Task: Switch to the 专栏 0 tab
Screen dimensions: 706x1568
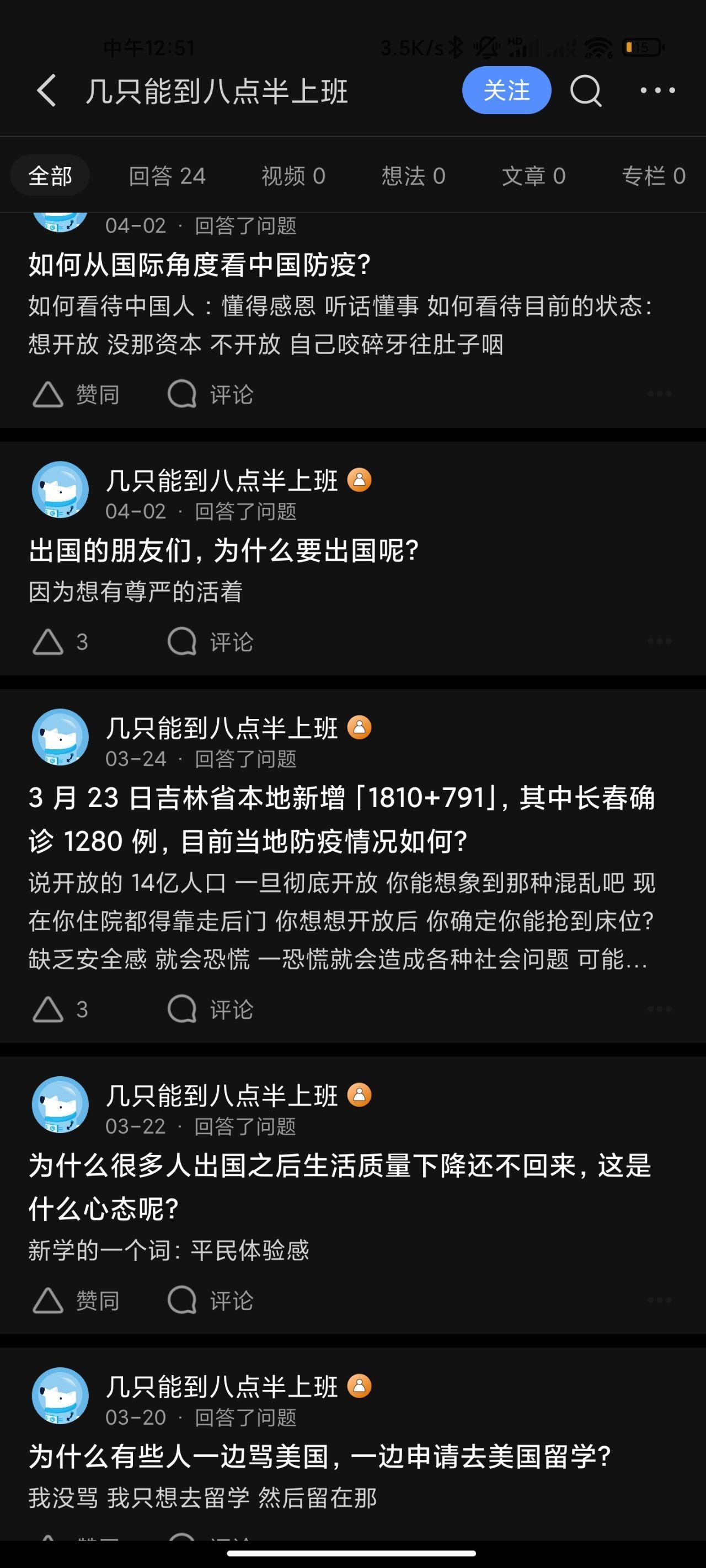Action: 653,175
